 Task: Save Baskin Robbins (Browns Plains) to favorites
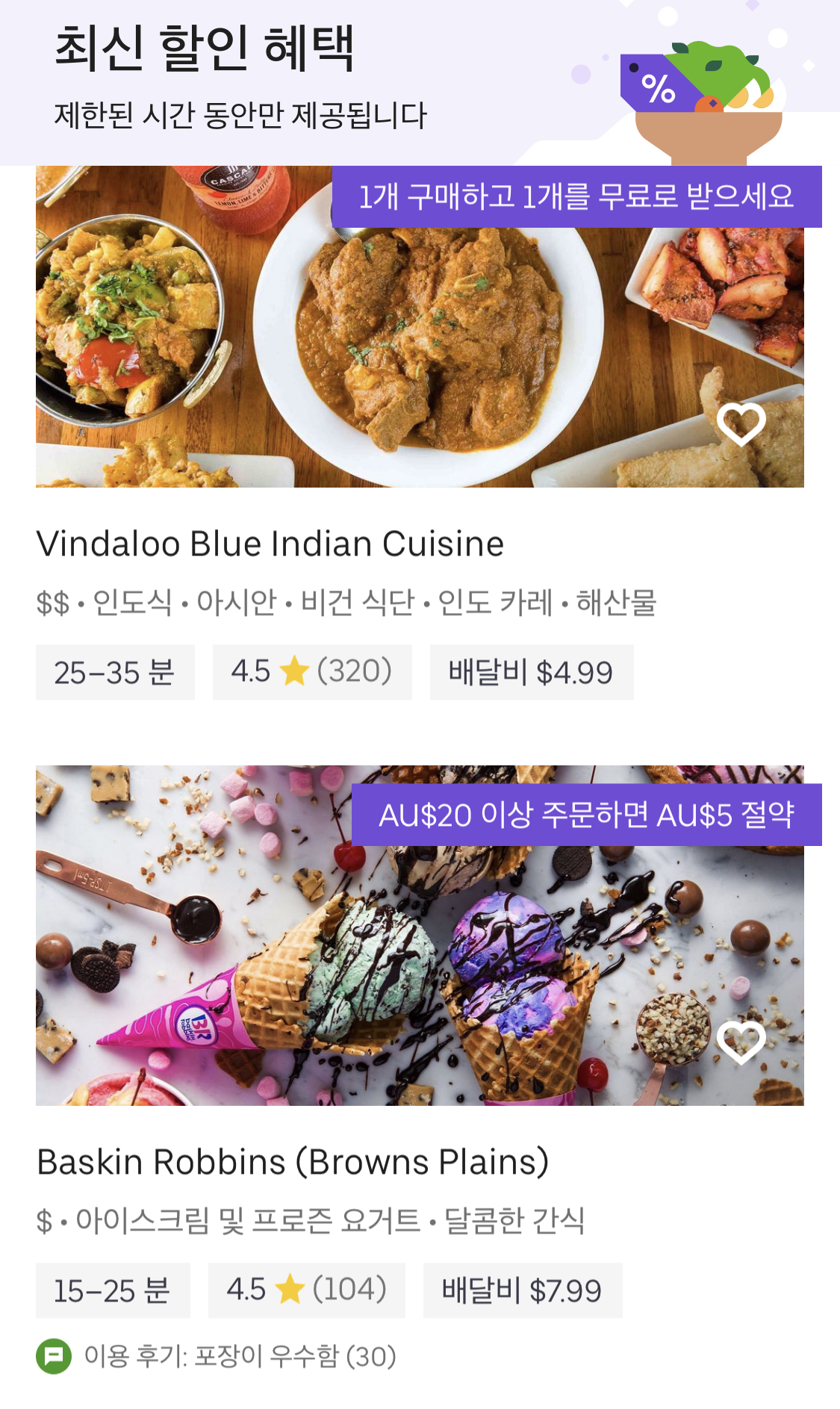(x=741, y=1041)
